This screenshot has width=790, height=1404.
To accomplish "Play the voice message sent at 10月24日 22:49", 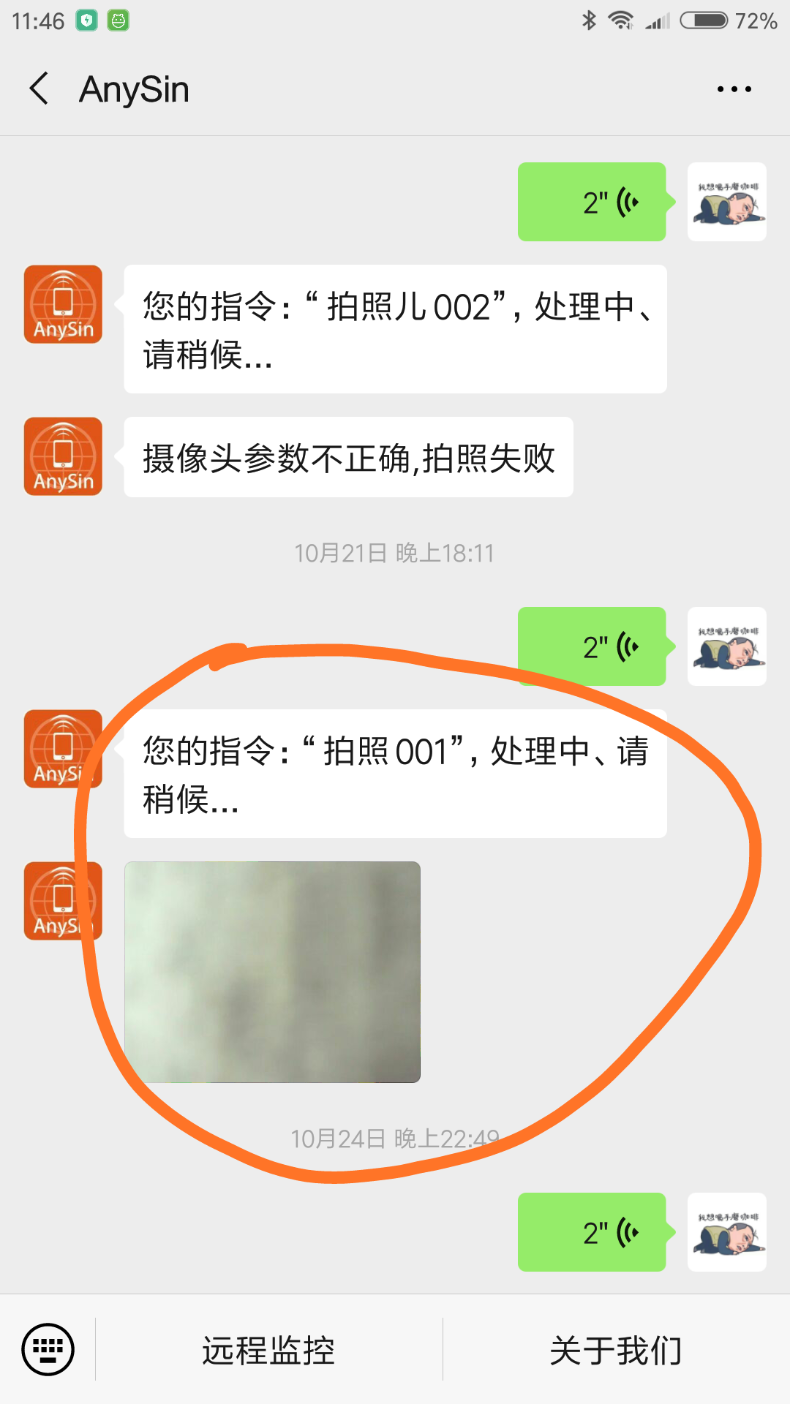I will coord(592,1232).
